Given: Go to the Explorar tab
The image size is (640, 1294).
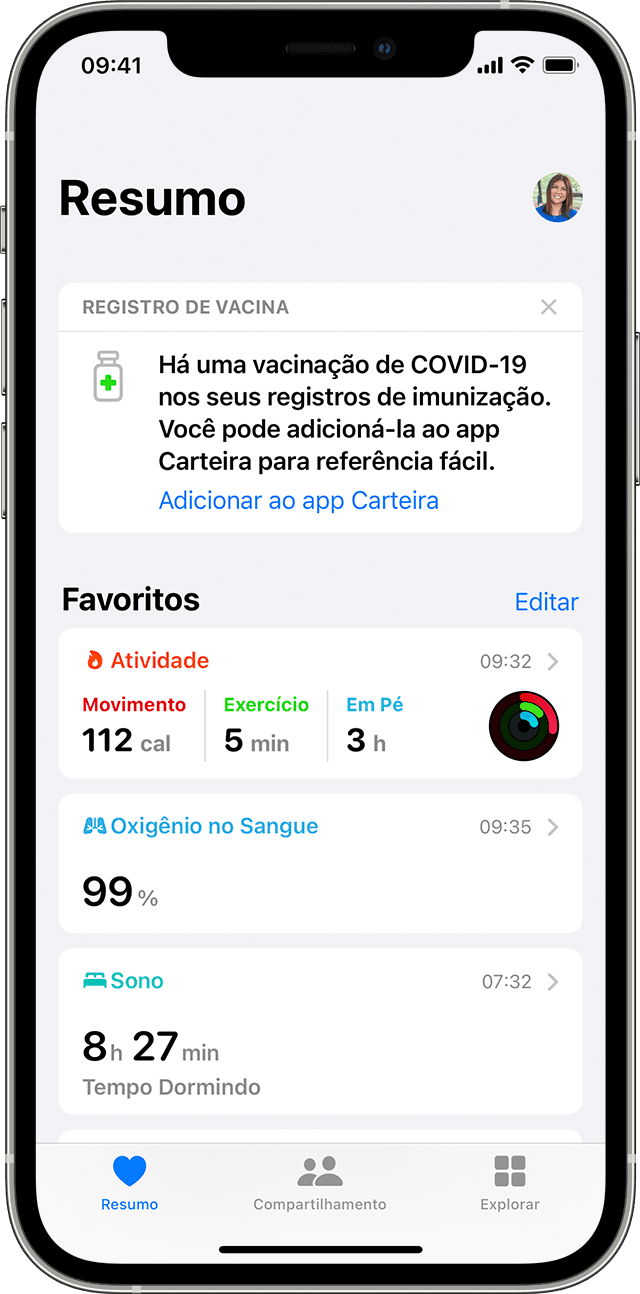Looking at the screenshot, I should [509, 1182].
